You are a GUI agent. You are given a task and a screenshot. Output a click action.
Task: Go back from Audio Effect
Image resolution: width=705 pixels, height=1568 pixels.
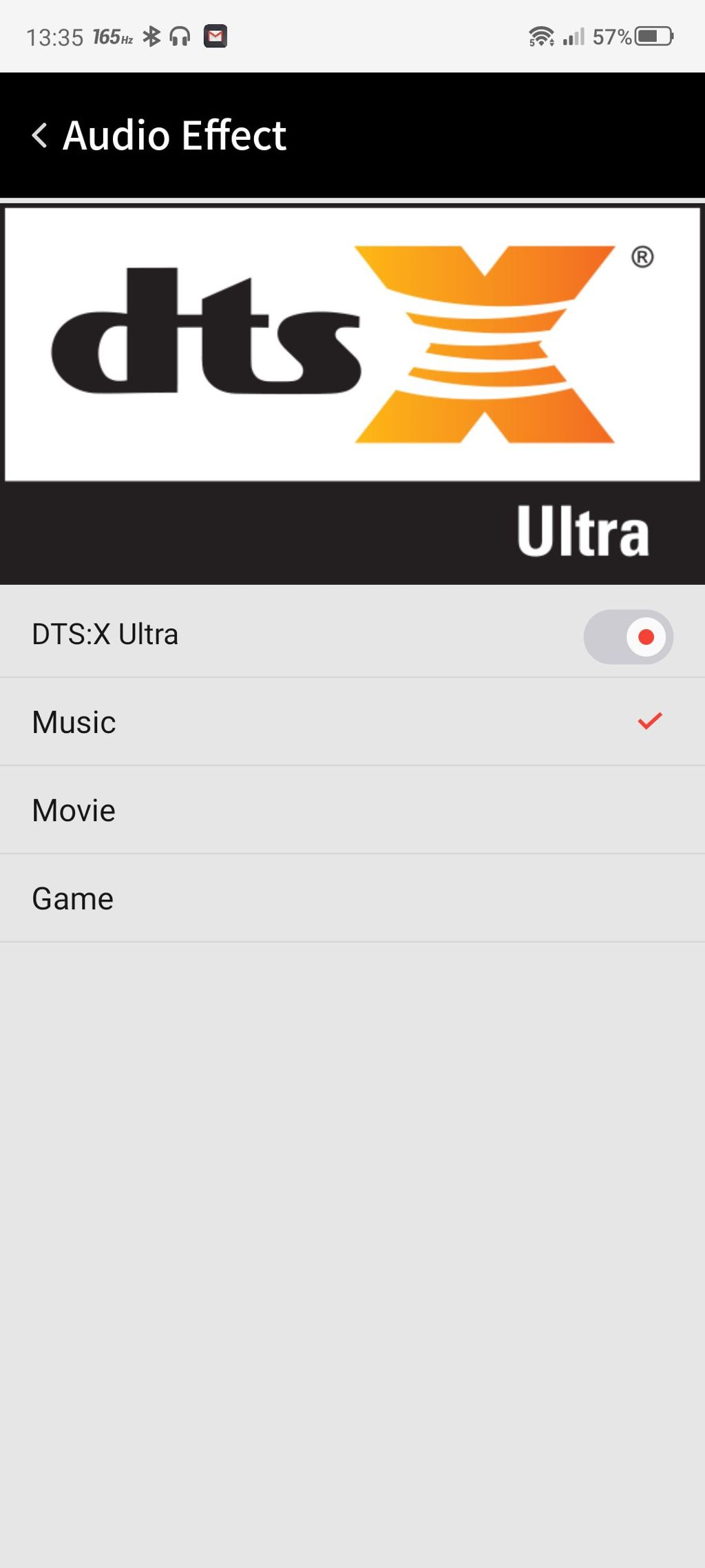click(40, 135)
